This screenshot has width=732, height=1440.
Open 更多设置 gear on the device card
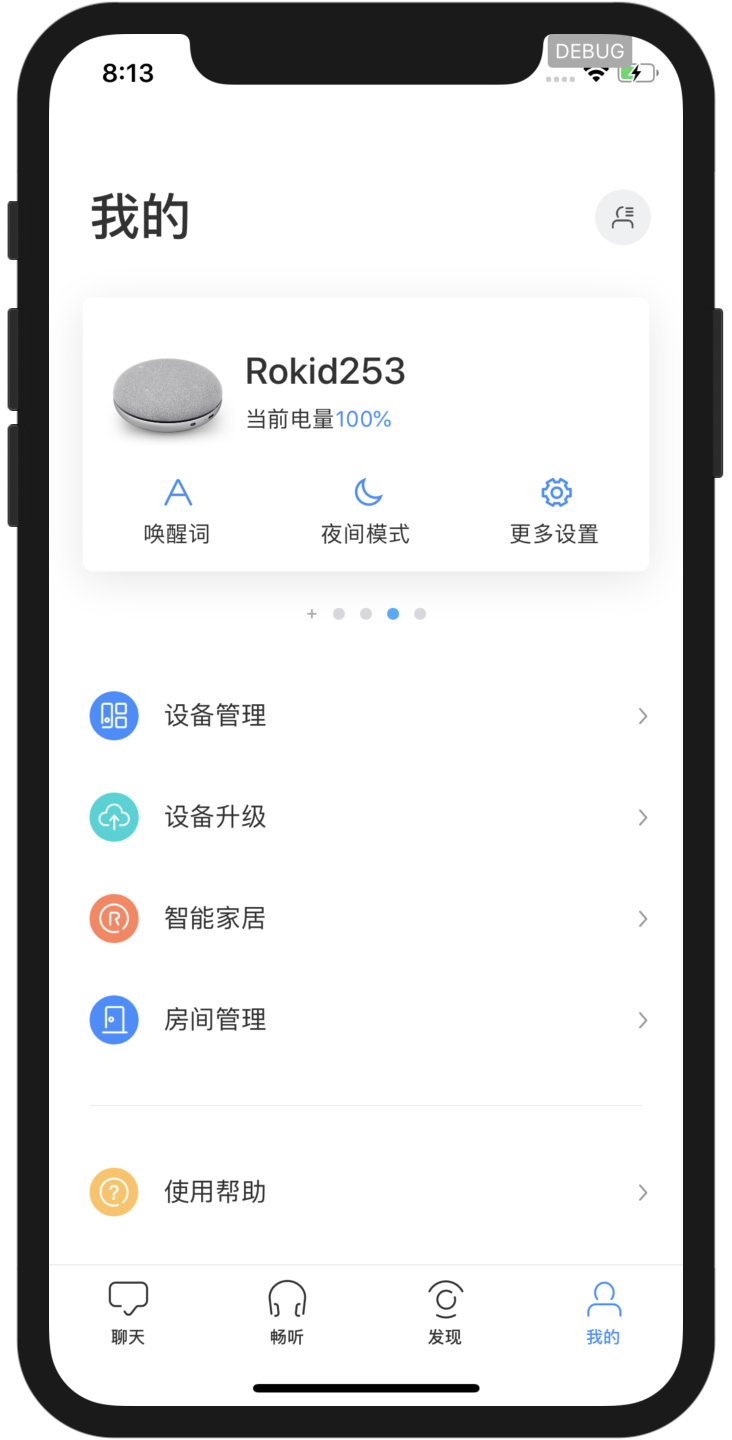pos(555,512)
